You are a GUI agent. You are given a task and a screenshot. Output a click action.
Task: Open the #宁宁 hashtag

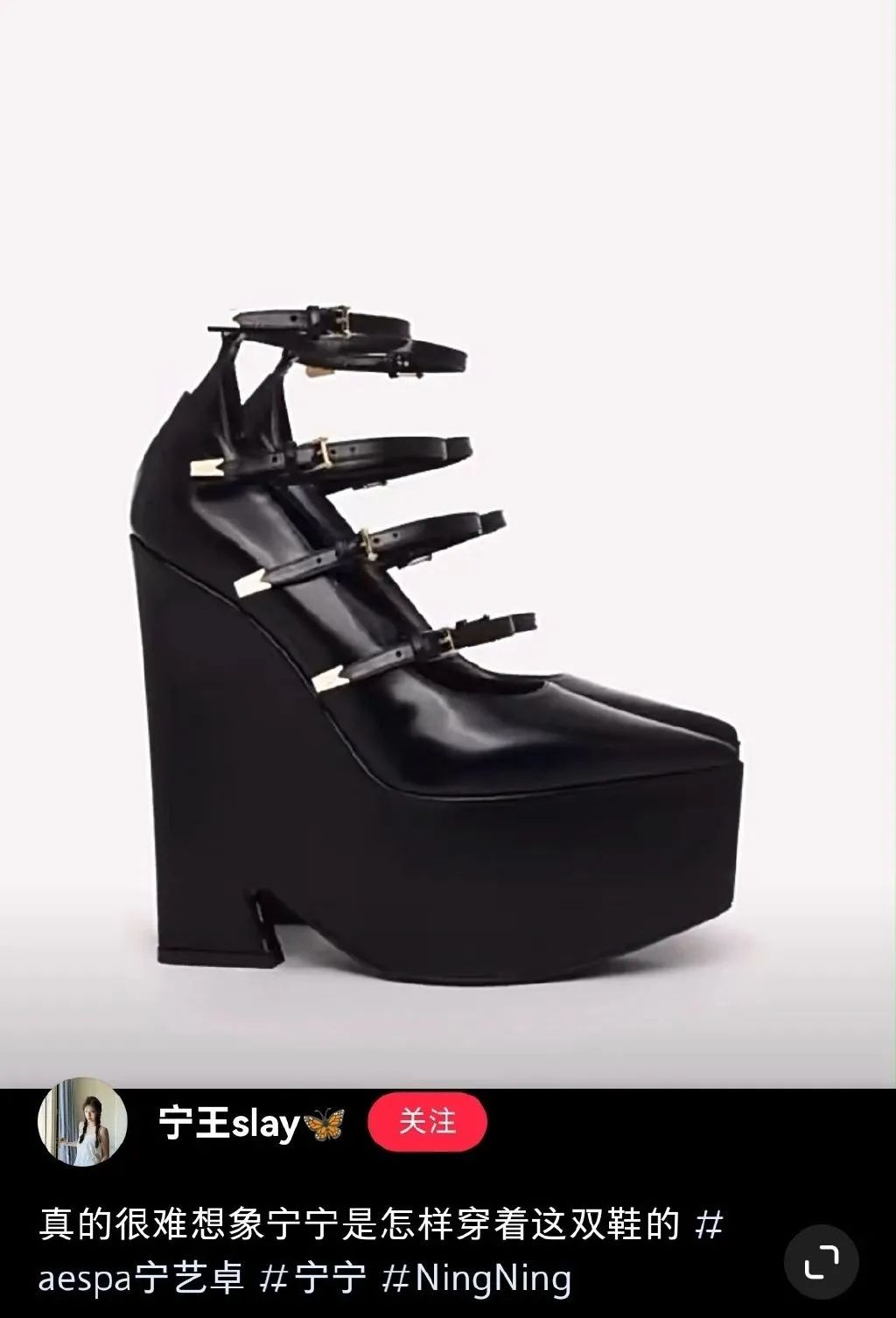pos(312,1279)
